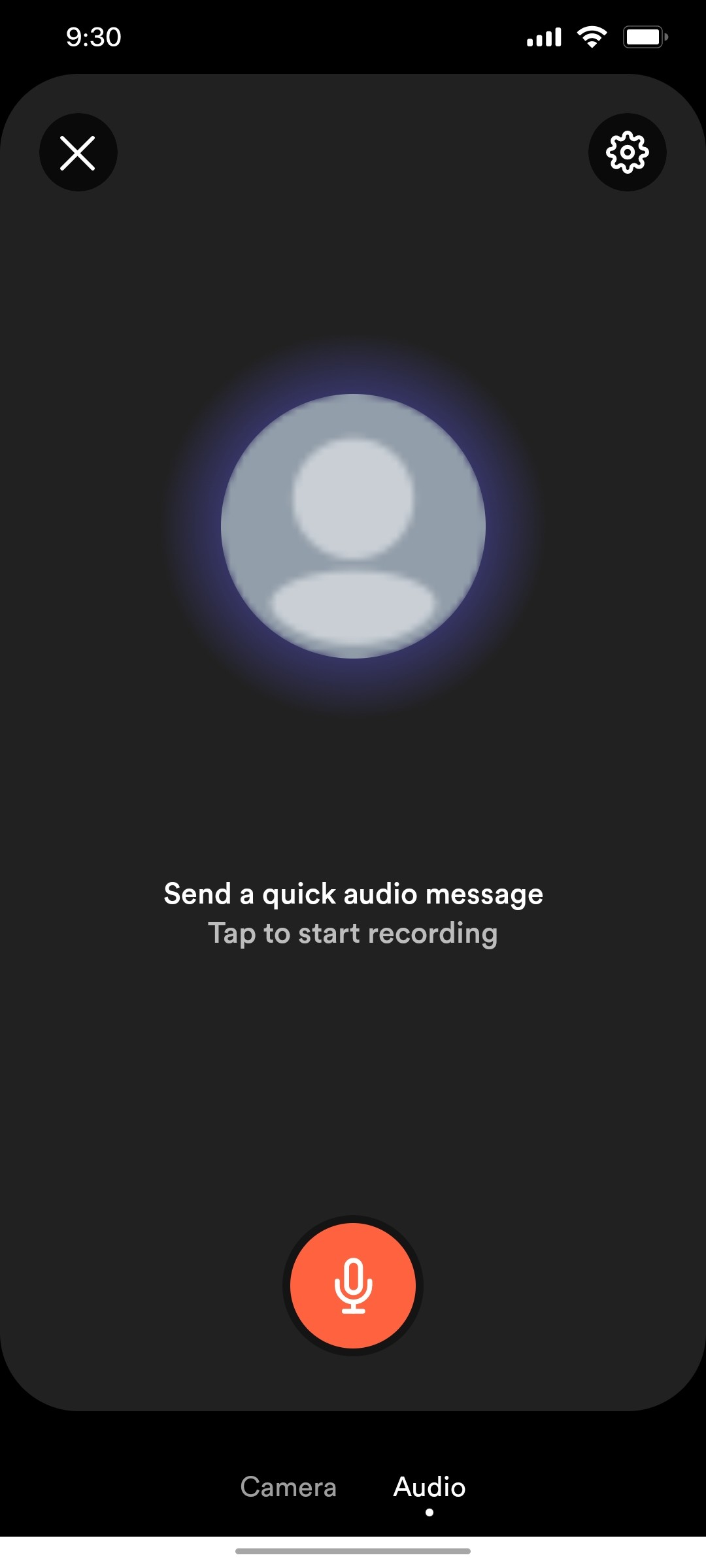Viewport: 706px width, 1568px height.
Task: Tap the avatar to expand contact details
Action: pos(353,526)
